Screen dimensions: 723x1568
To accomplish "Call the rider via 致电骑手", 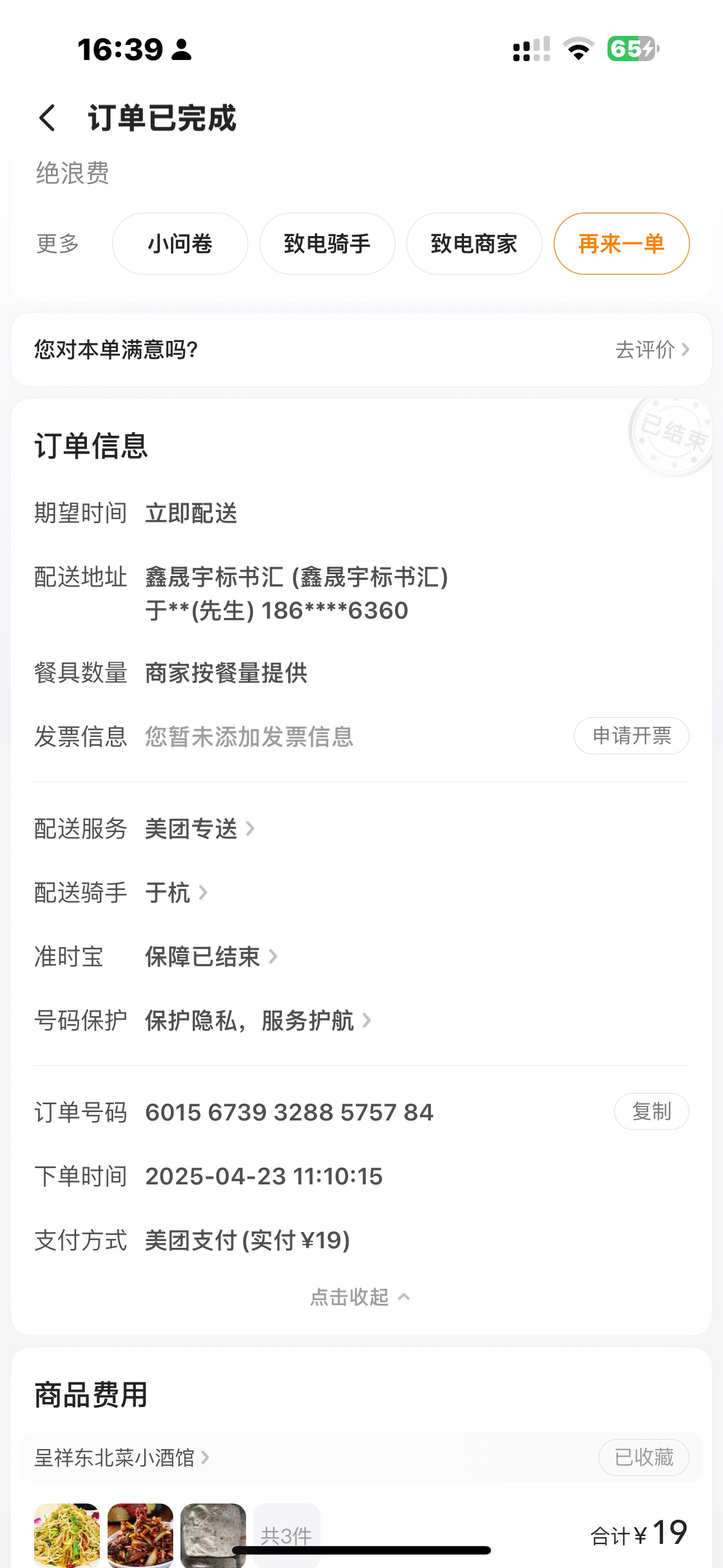I will click(x=327, y=243).
